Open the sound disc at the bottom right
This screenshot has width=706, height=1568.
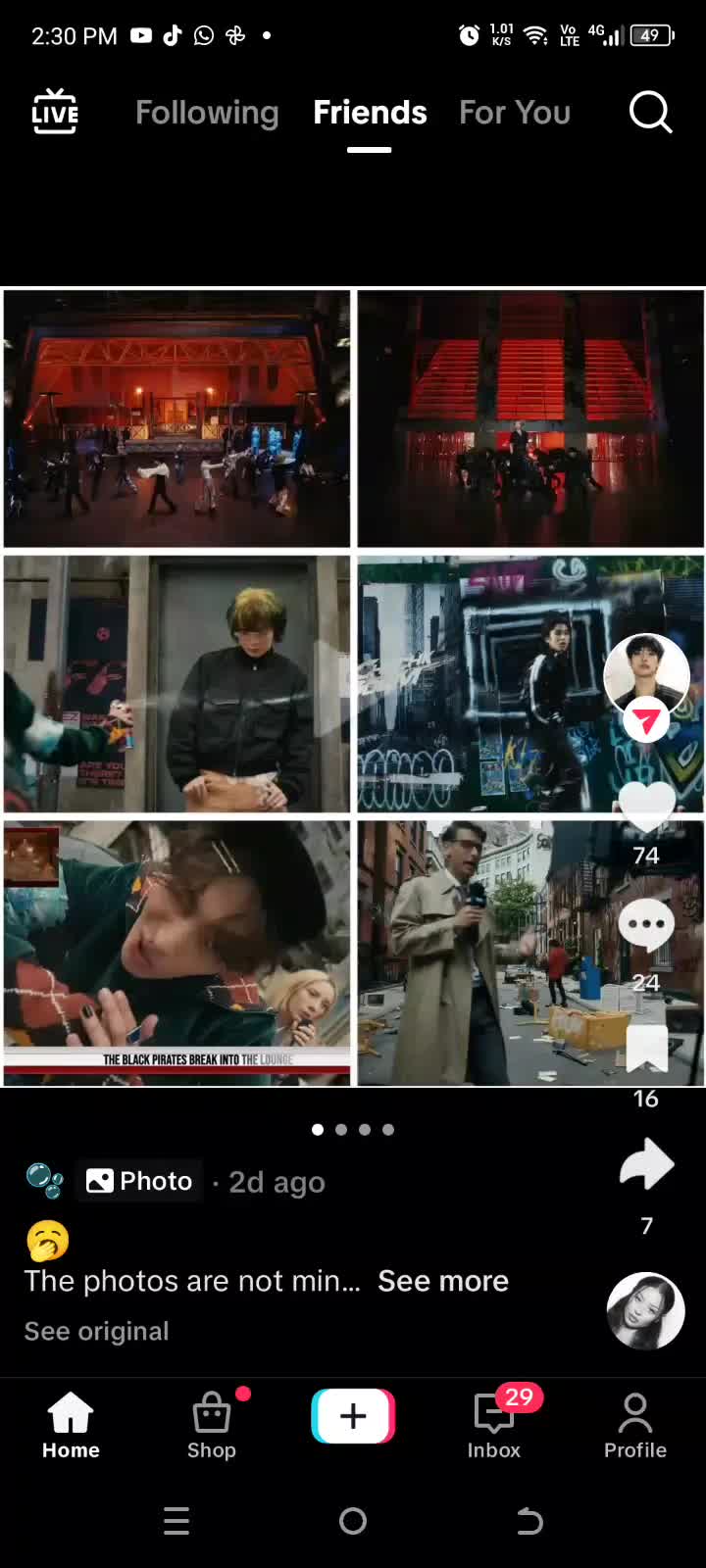click(646, 1311)
